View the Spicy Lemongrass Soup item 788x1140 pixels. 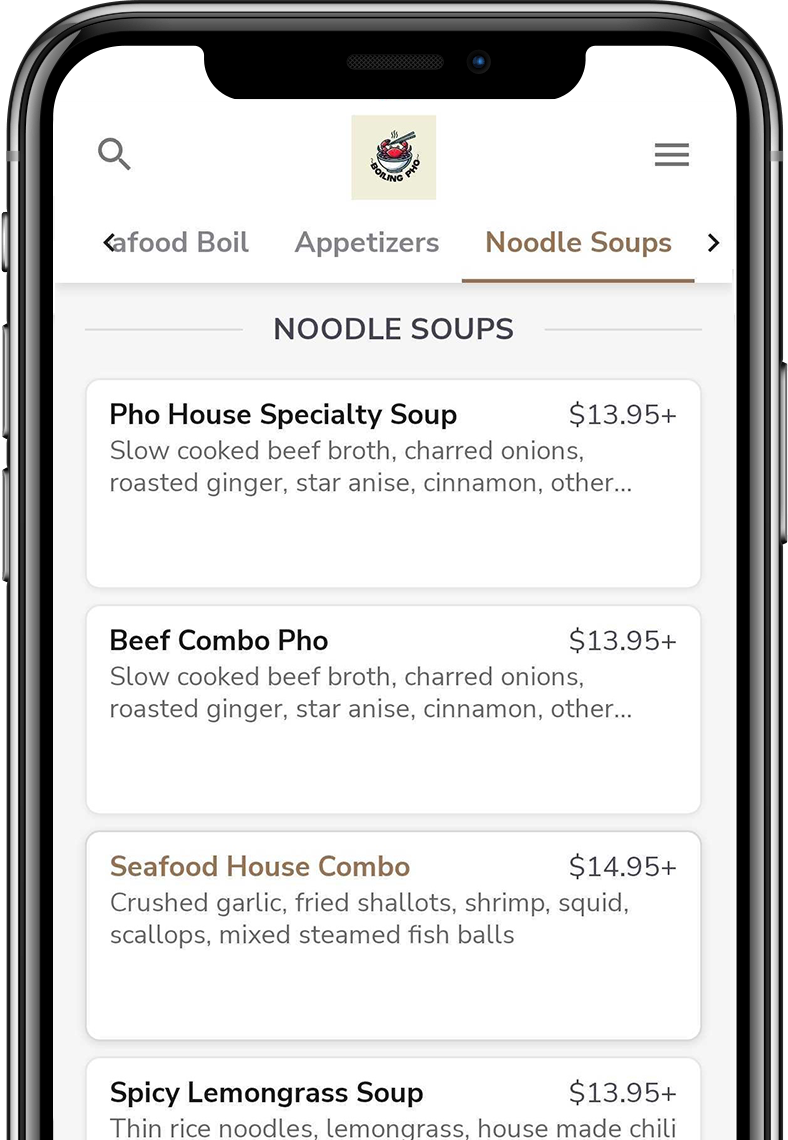393,1100
